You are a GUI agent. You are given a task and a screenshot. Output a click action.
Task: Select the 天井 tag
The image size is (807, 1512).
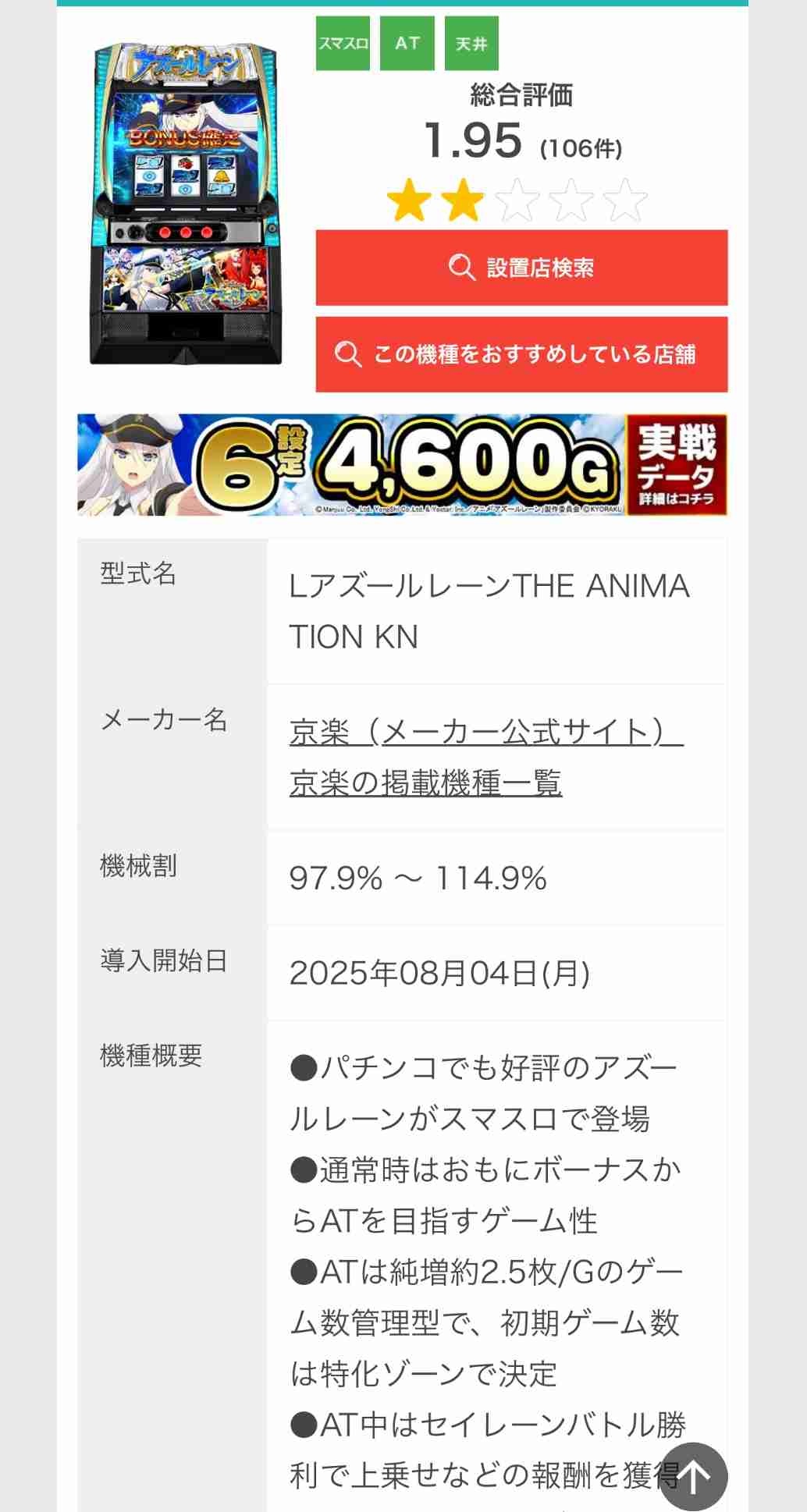coord(471,44)
